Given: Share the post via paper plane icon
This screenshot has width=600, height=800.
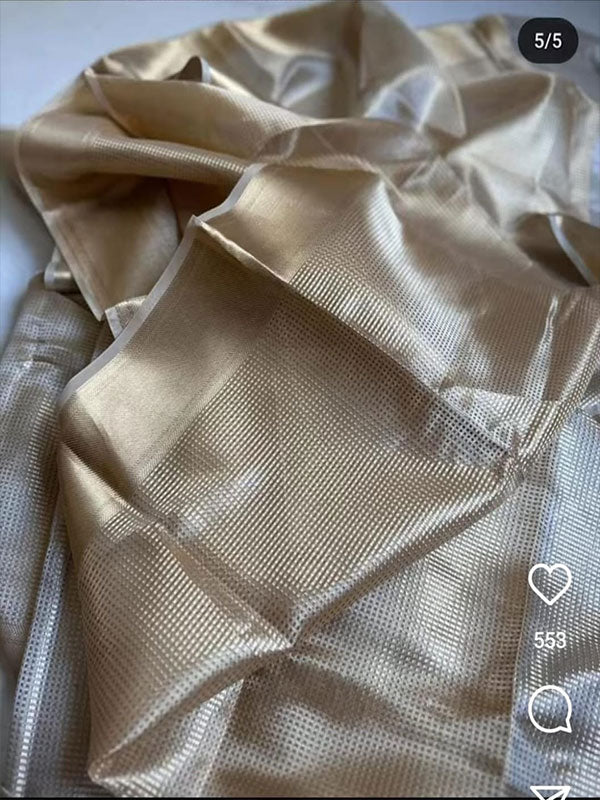Looking at the screenshot, I should (550, 793).
